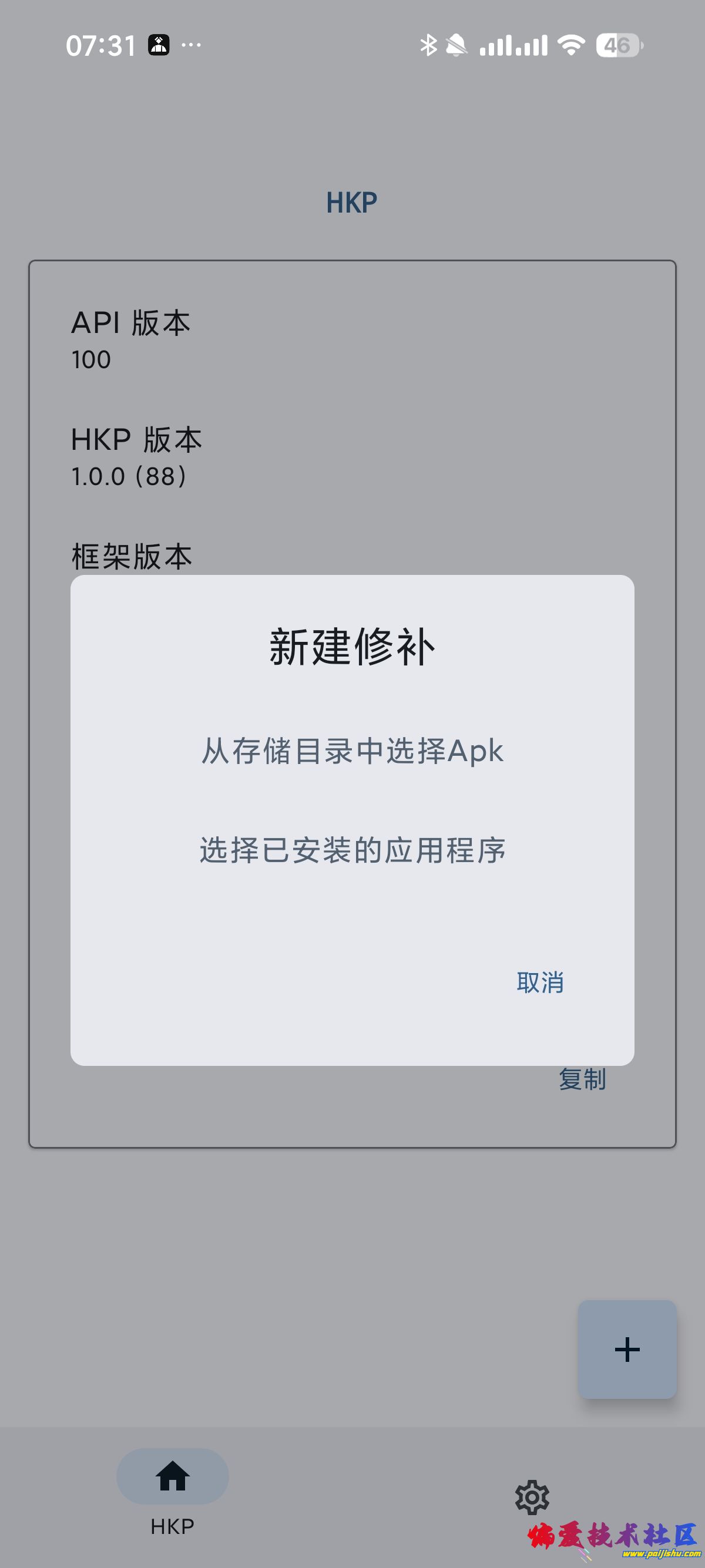Tap the muted notification bell in the status bar
705x1568 pixels.
(x=456, y=45)
